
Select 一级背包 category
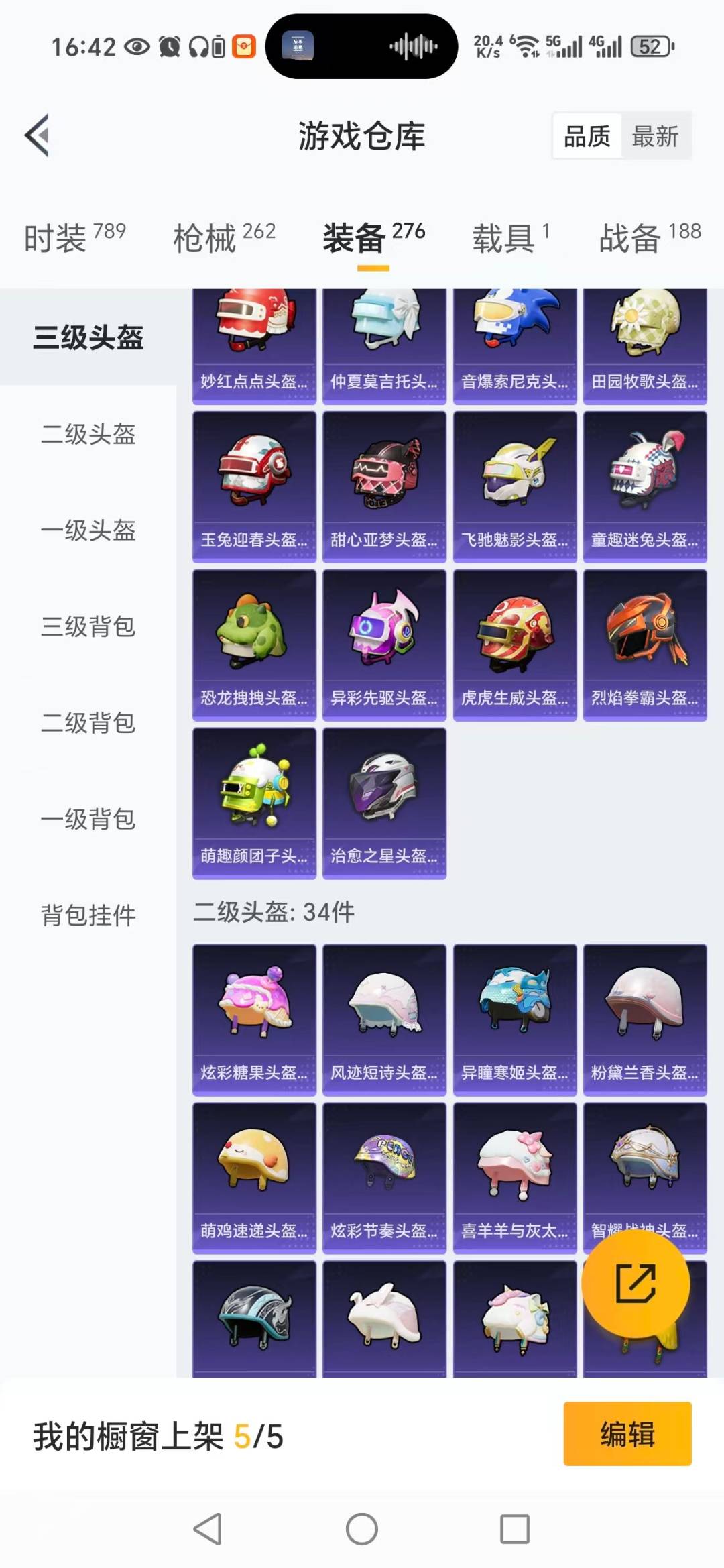point(88,819)
